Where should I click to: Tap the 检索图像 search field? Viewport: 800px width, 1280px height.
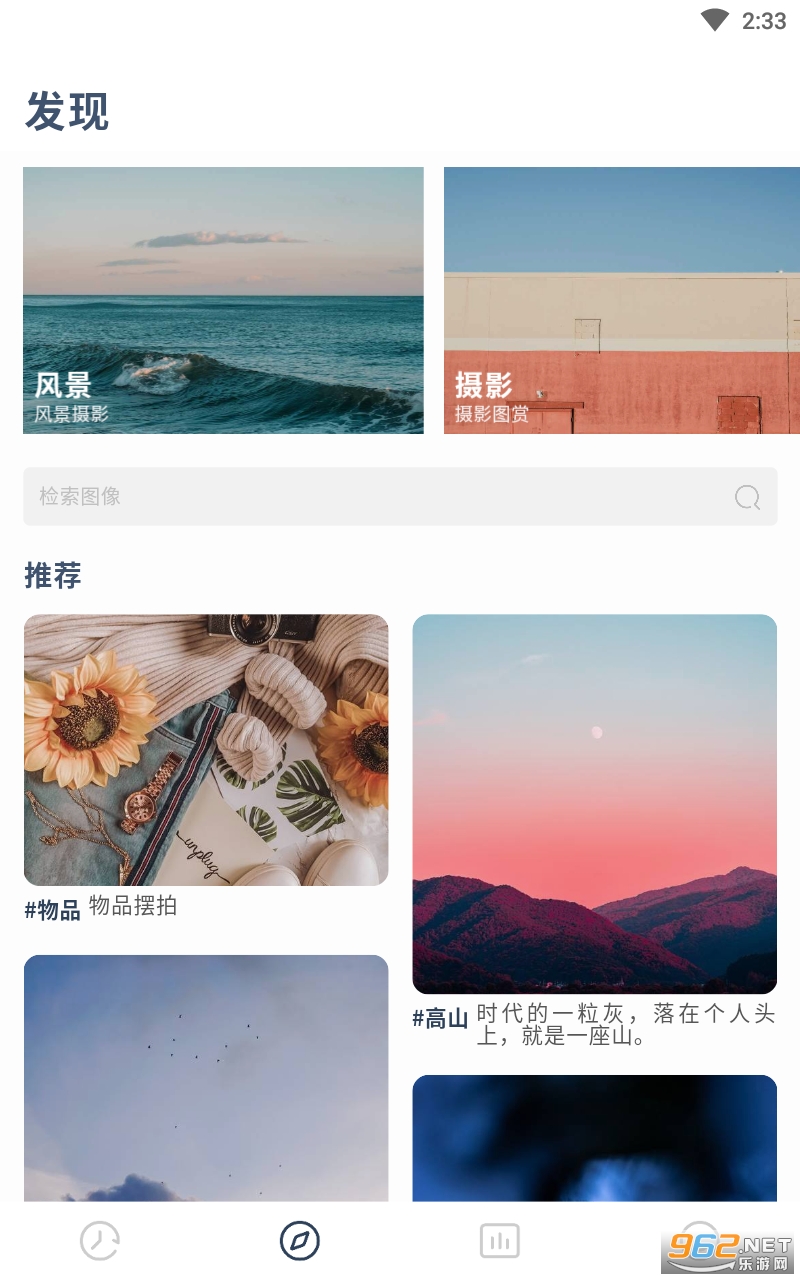[400, 496]
